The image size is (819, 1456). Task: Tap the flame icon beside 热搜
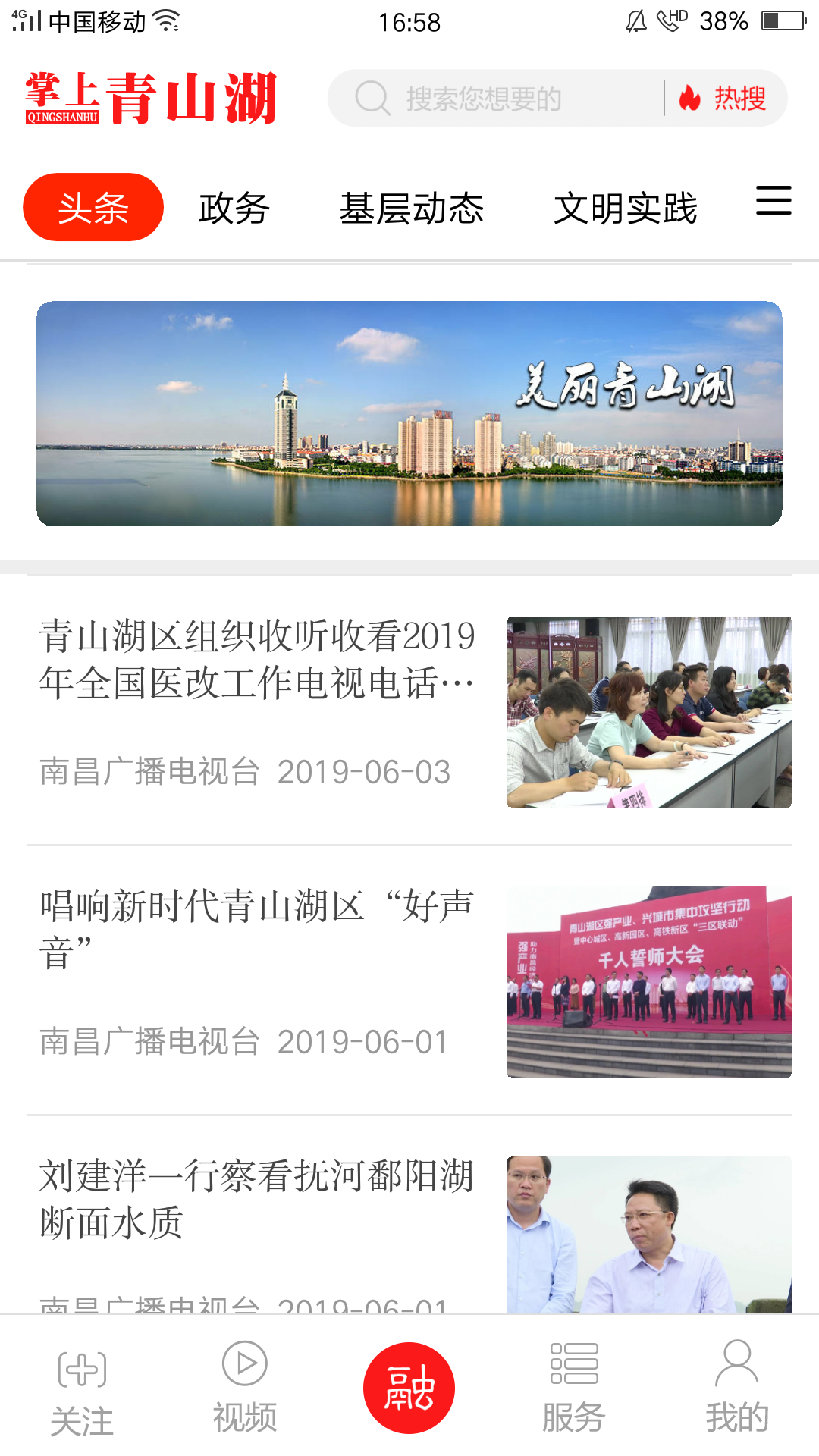(689, 98)
